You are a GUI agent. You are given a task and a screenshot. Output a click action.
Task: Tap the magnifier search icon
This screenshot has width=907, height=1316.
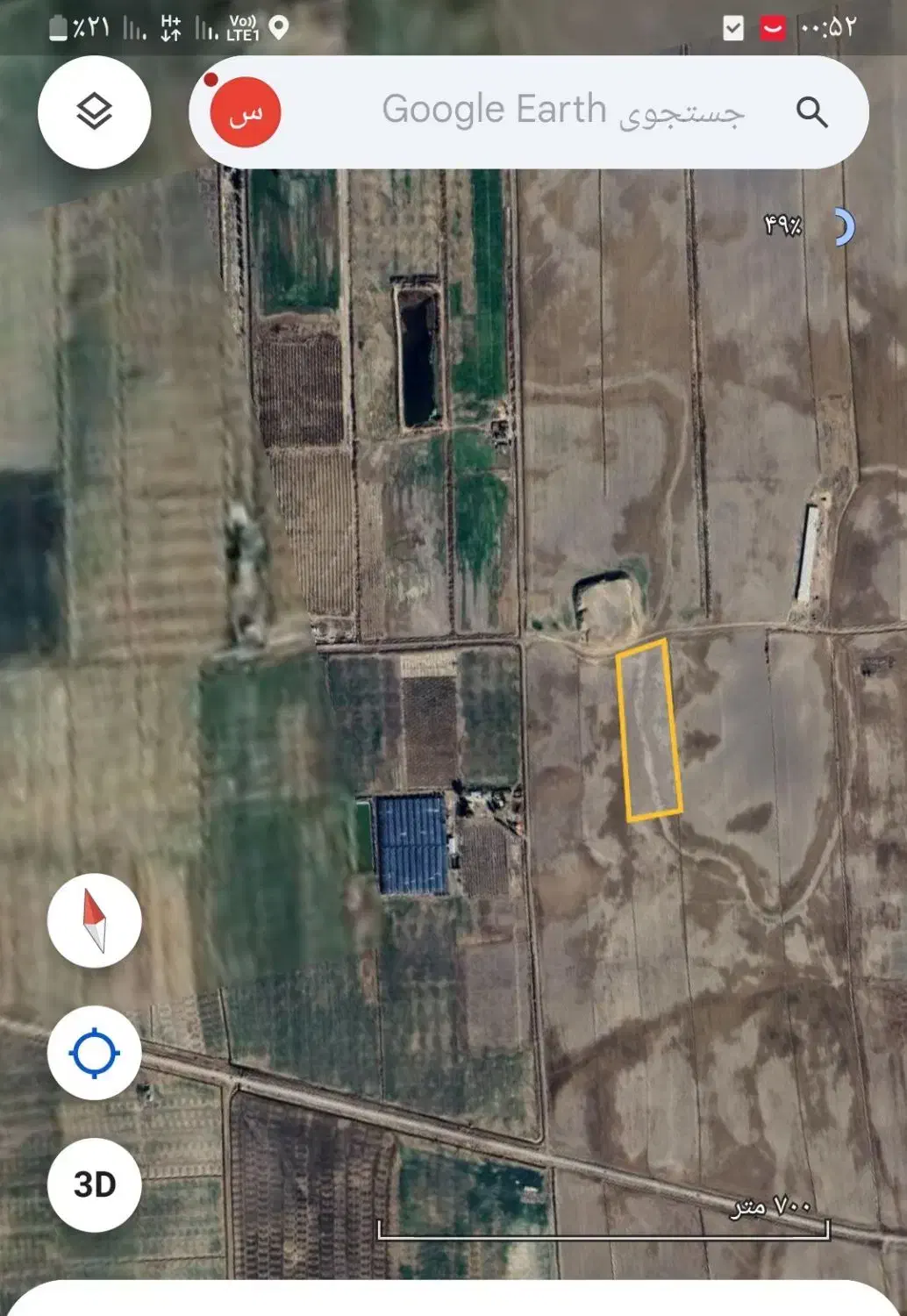point(811,112)
